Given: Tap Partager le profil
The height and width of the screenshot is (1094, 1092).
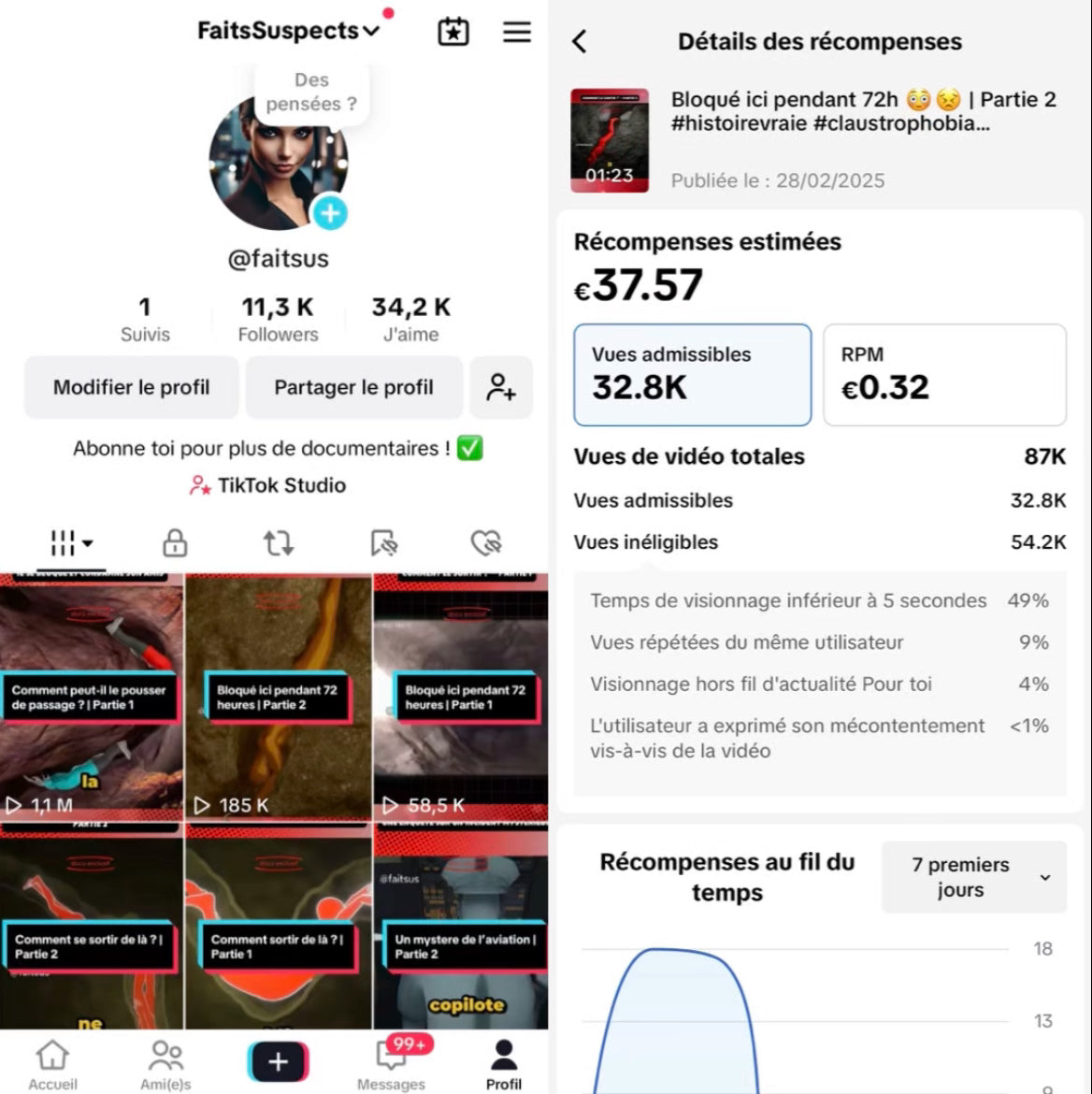Looking at the screenshot, I should pos(353,387).
